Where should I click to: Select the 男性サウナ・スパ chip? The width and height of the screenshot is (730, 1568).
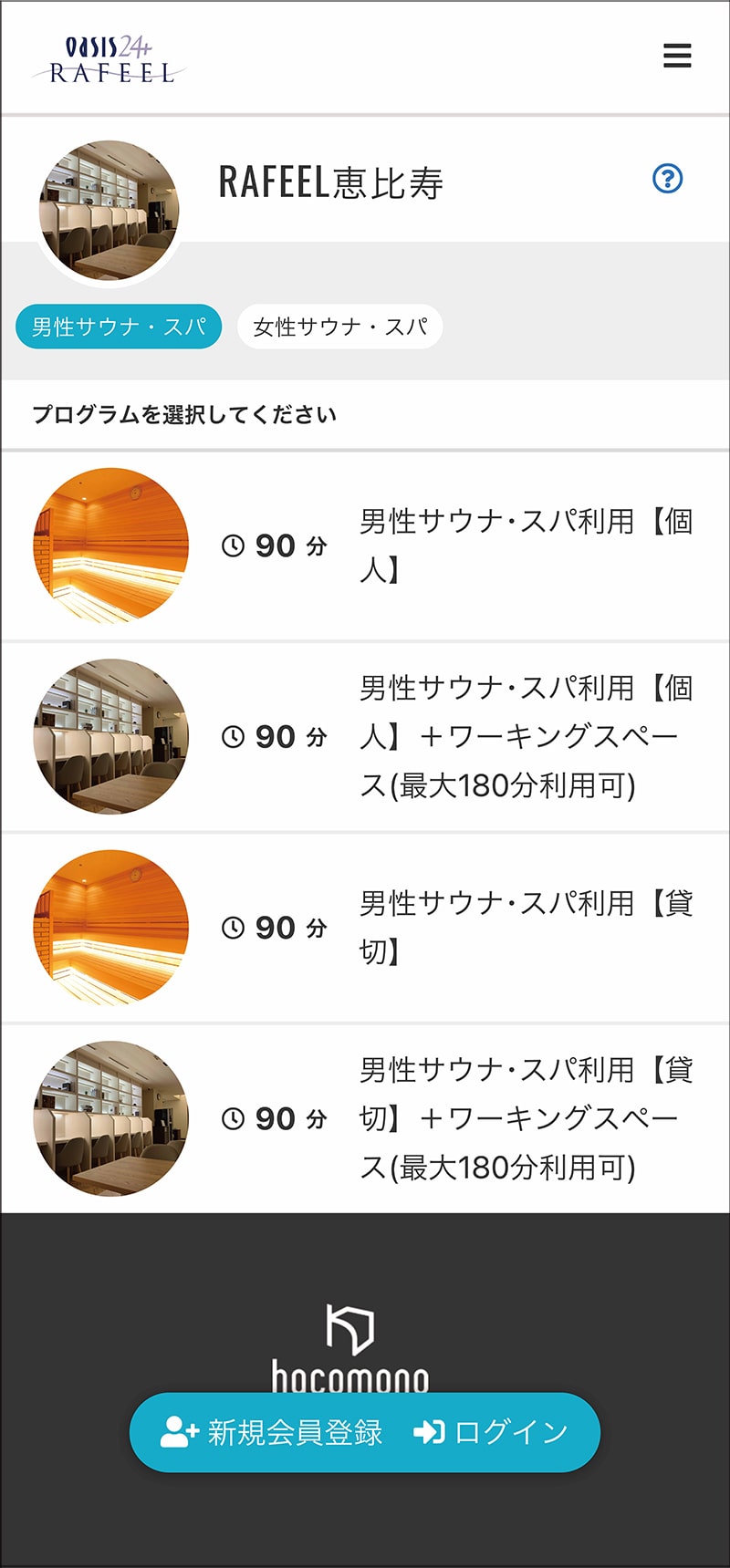click(119, 327)
